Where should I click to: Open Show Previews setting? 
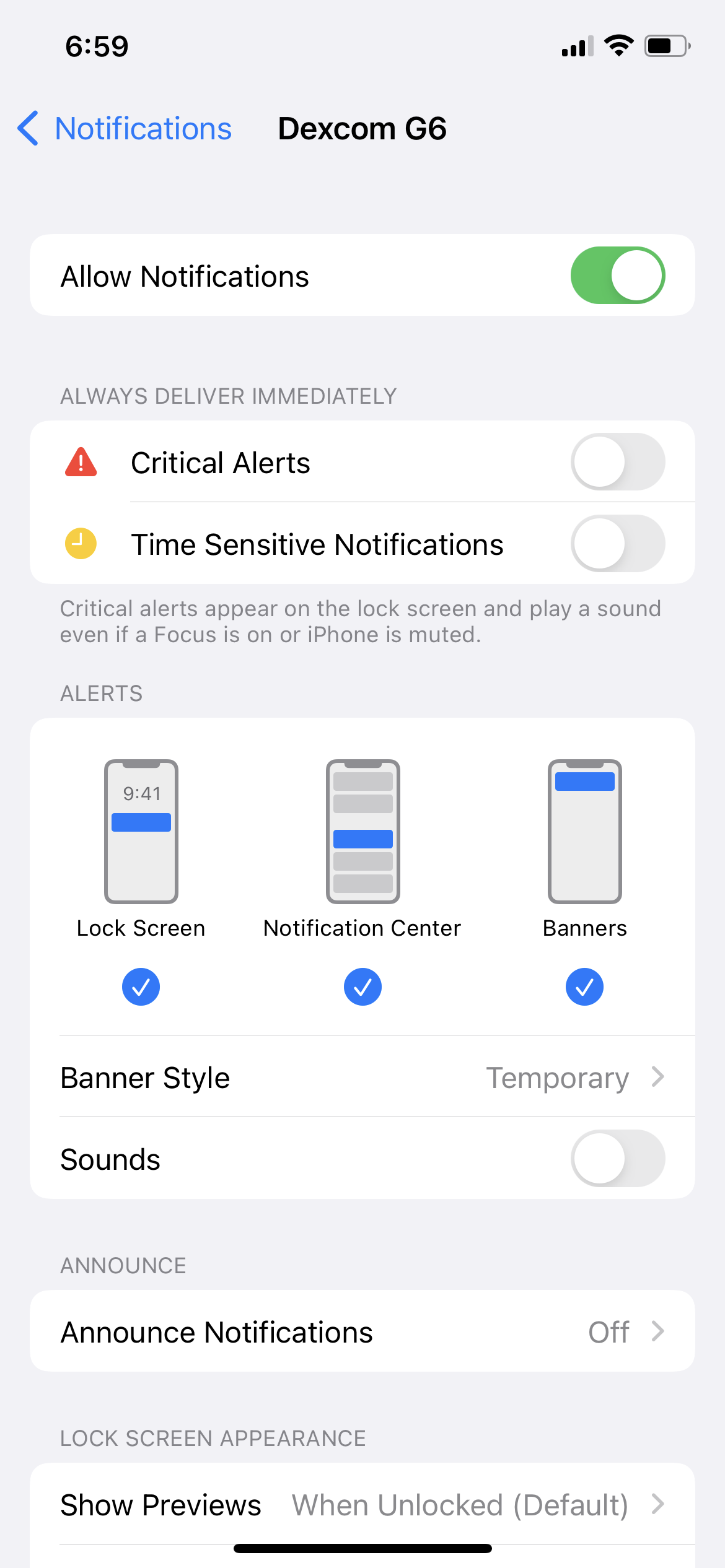(362, 1505)
